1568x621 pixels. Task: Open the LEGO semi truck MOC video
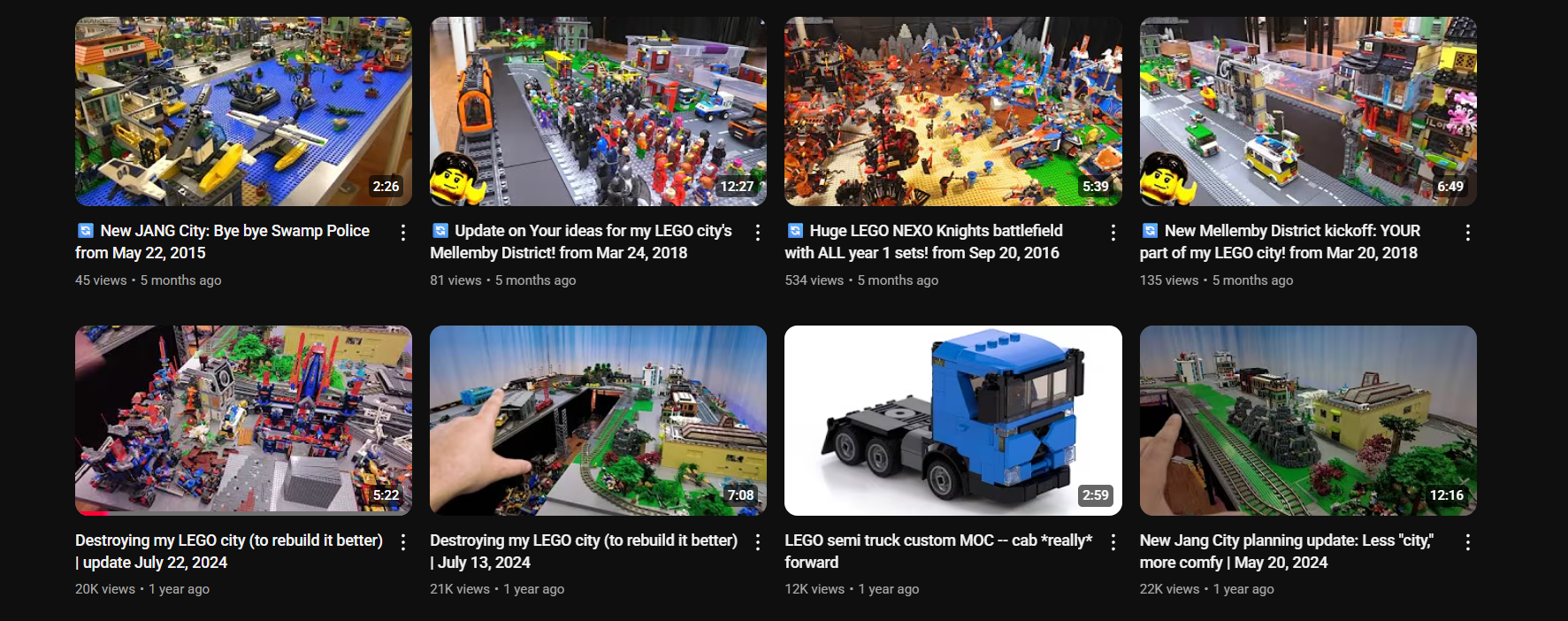[952, 420]
